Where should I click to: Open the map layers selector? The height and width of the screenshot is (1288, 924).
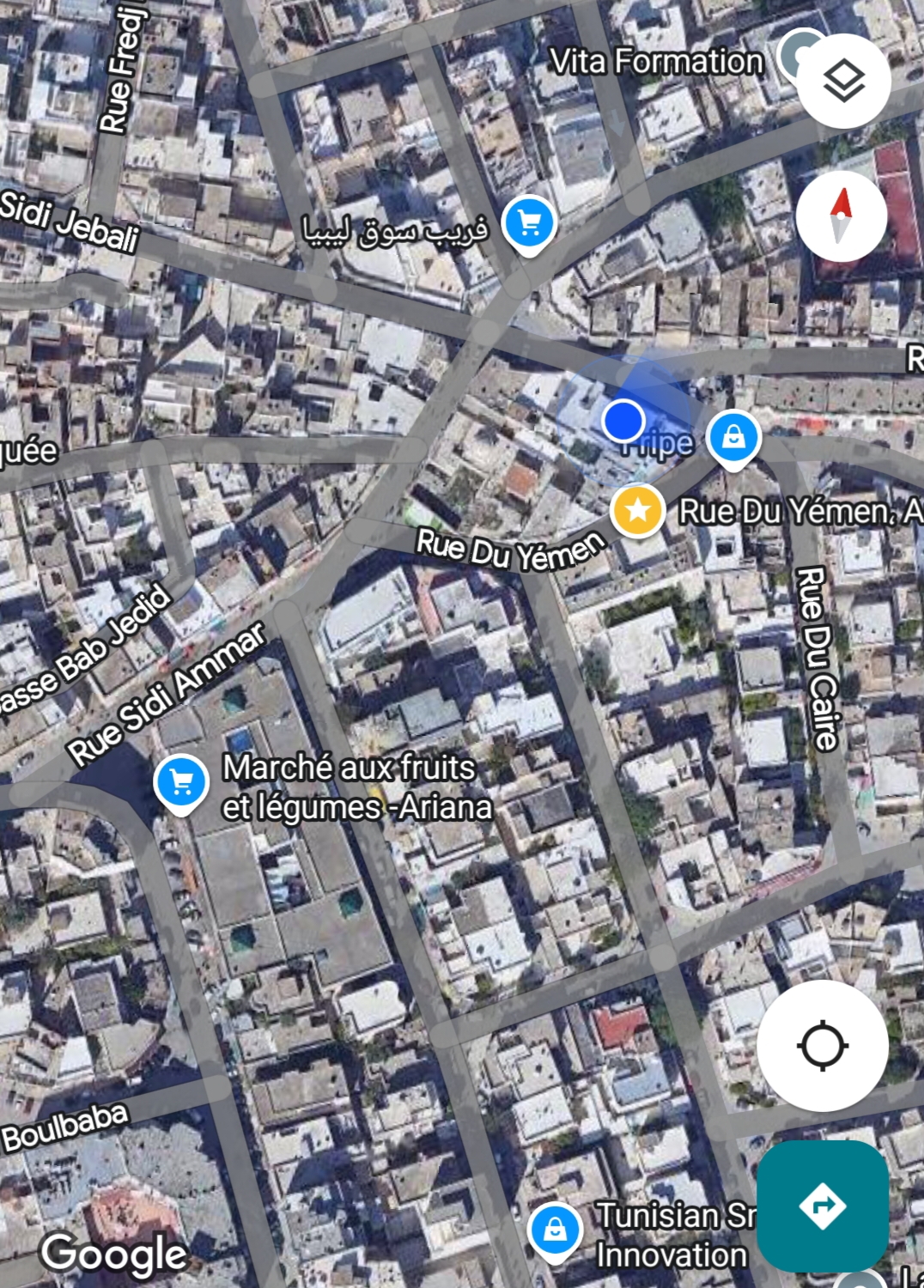tap(843, 82)
